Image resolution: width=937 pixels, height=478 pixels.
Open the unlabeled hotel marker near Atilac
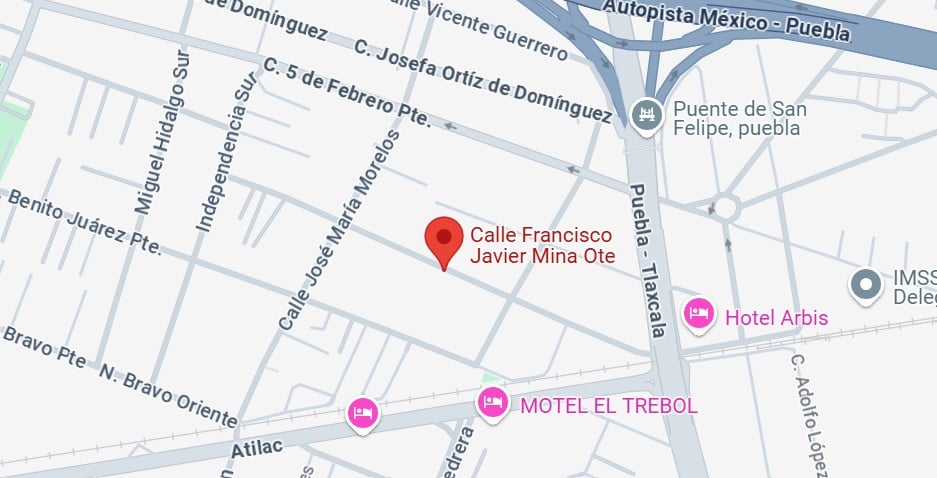pyautogui.click(x=363, y=412)
